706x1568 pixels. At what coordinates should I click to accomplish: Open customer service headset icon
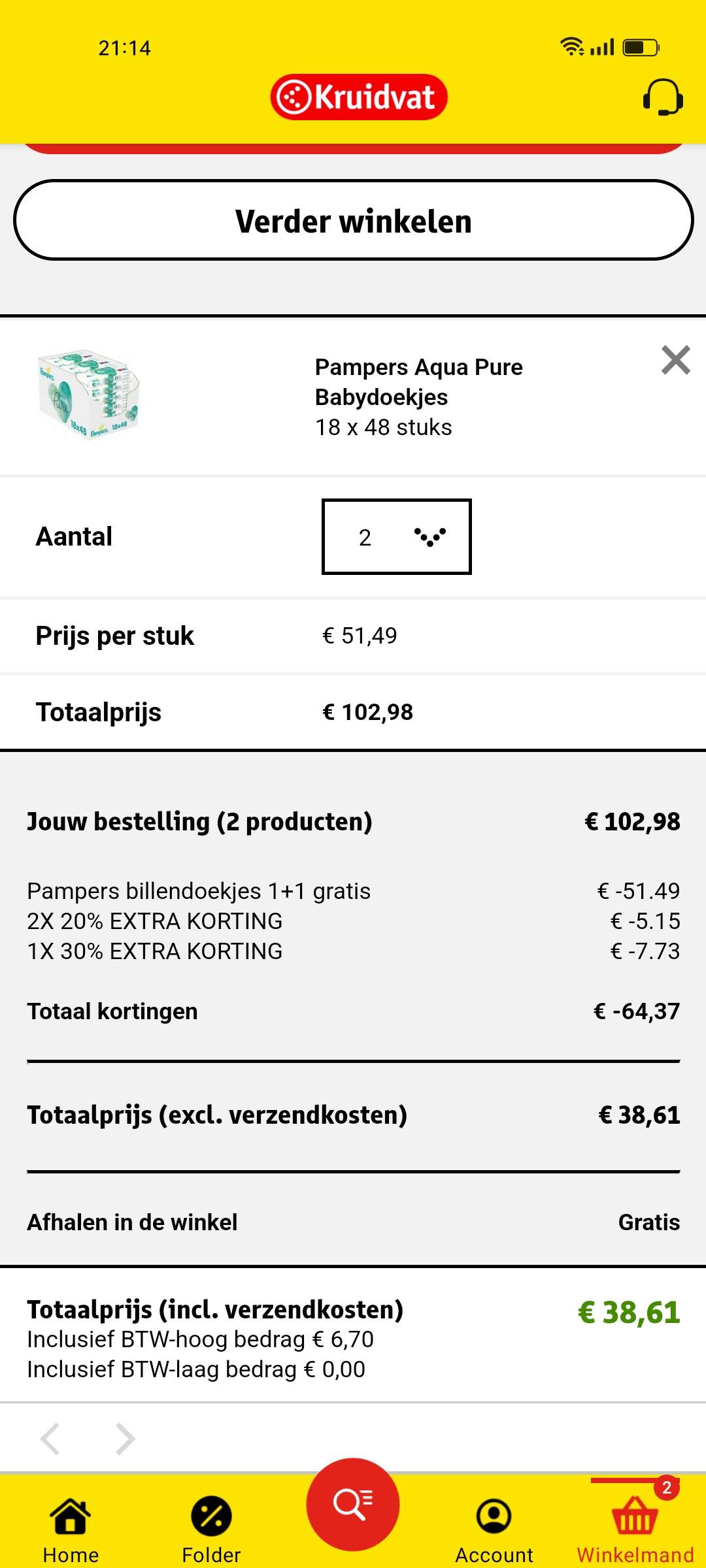click(663, 98)
